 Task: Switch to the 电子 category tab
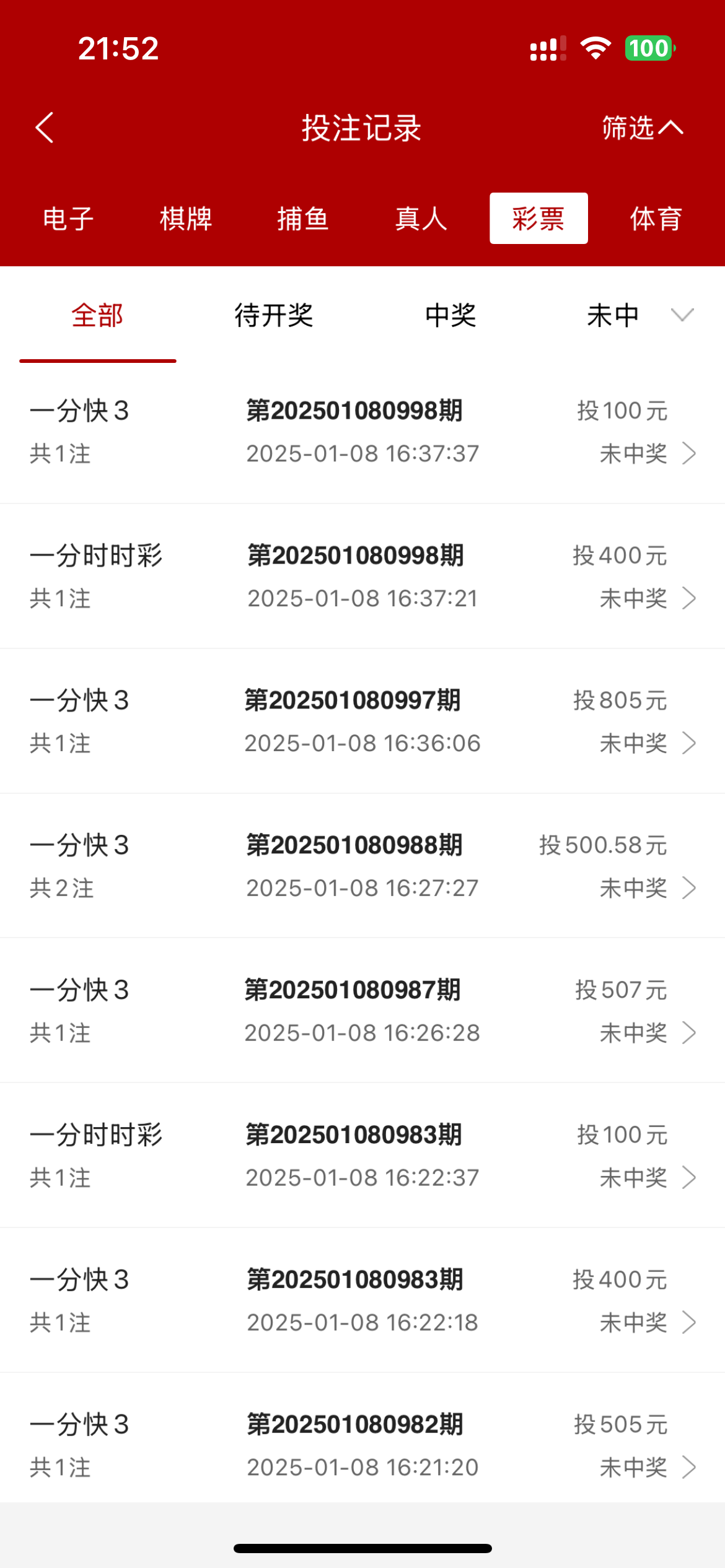tap(68, 219)
